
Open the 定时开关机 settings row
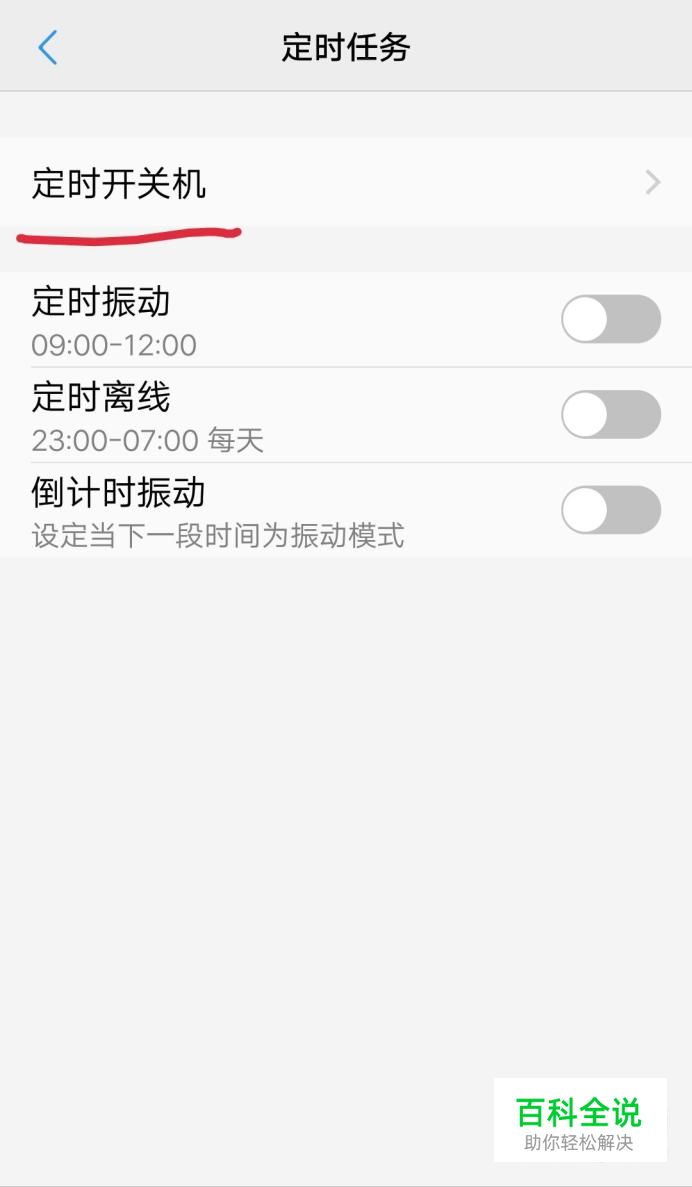tap(346, 182)
